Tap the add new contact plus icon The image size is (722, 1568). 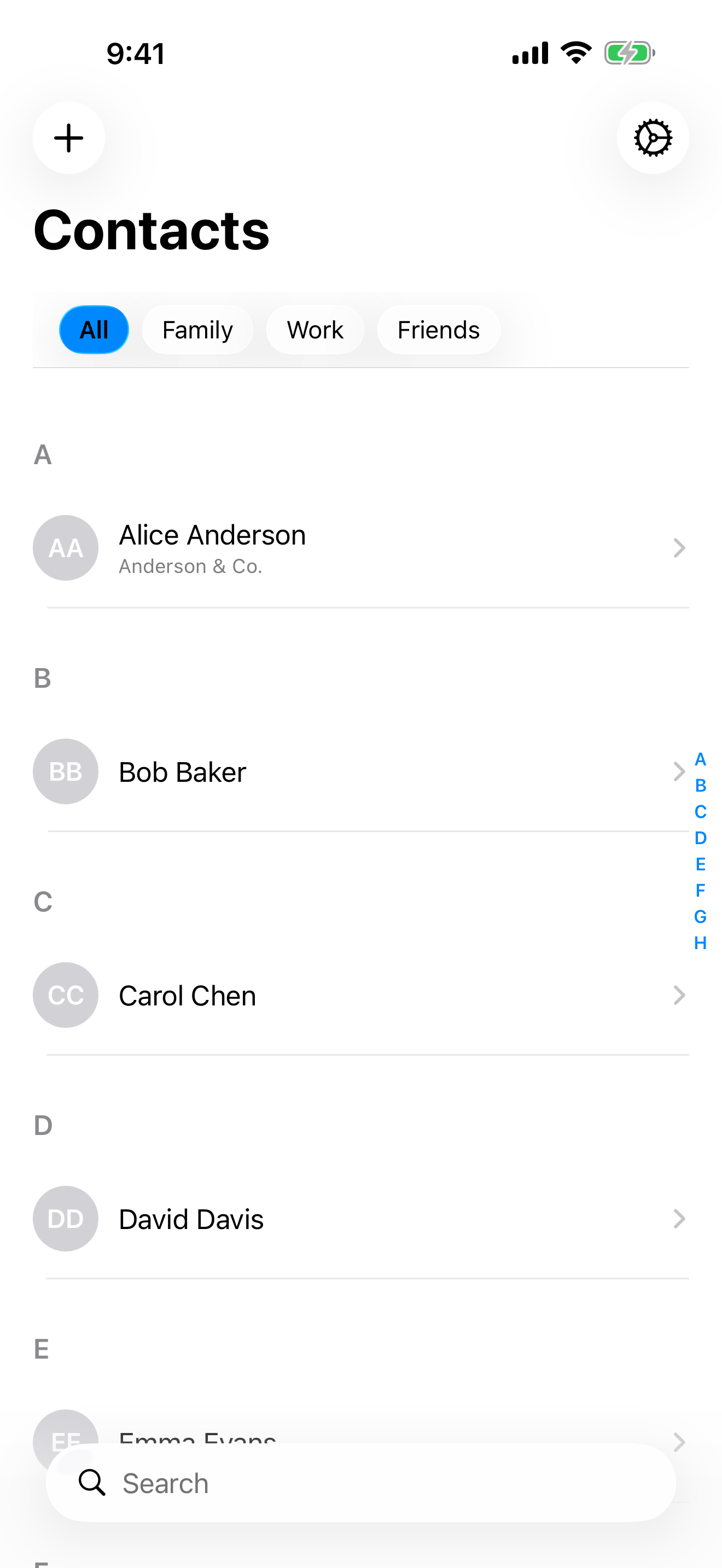68,138
